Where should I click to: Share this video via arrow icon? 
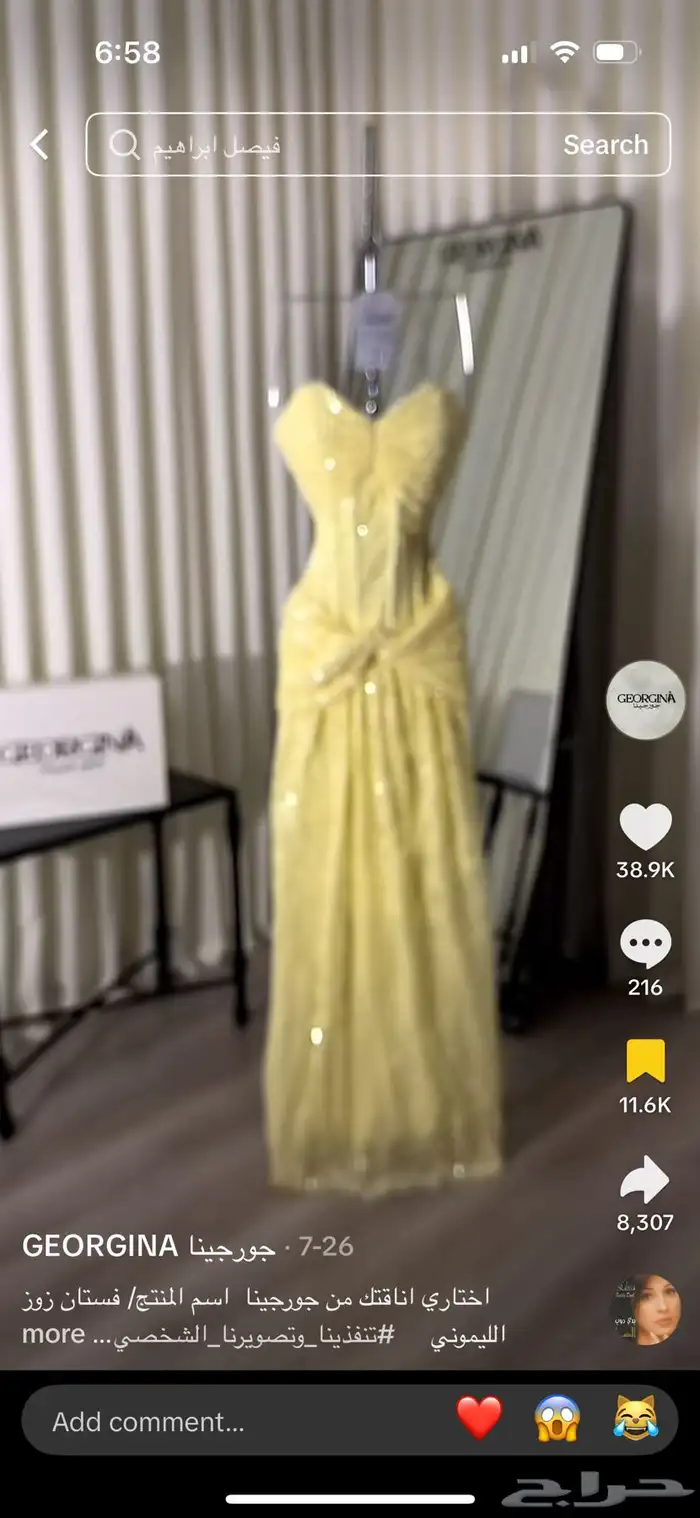pos(646,1179)
